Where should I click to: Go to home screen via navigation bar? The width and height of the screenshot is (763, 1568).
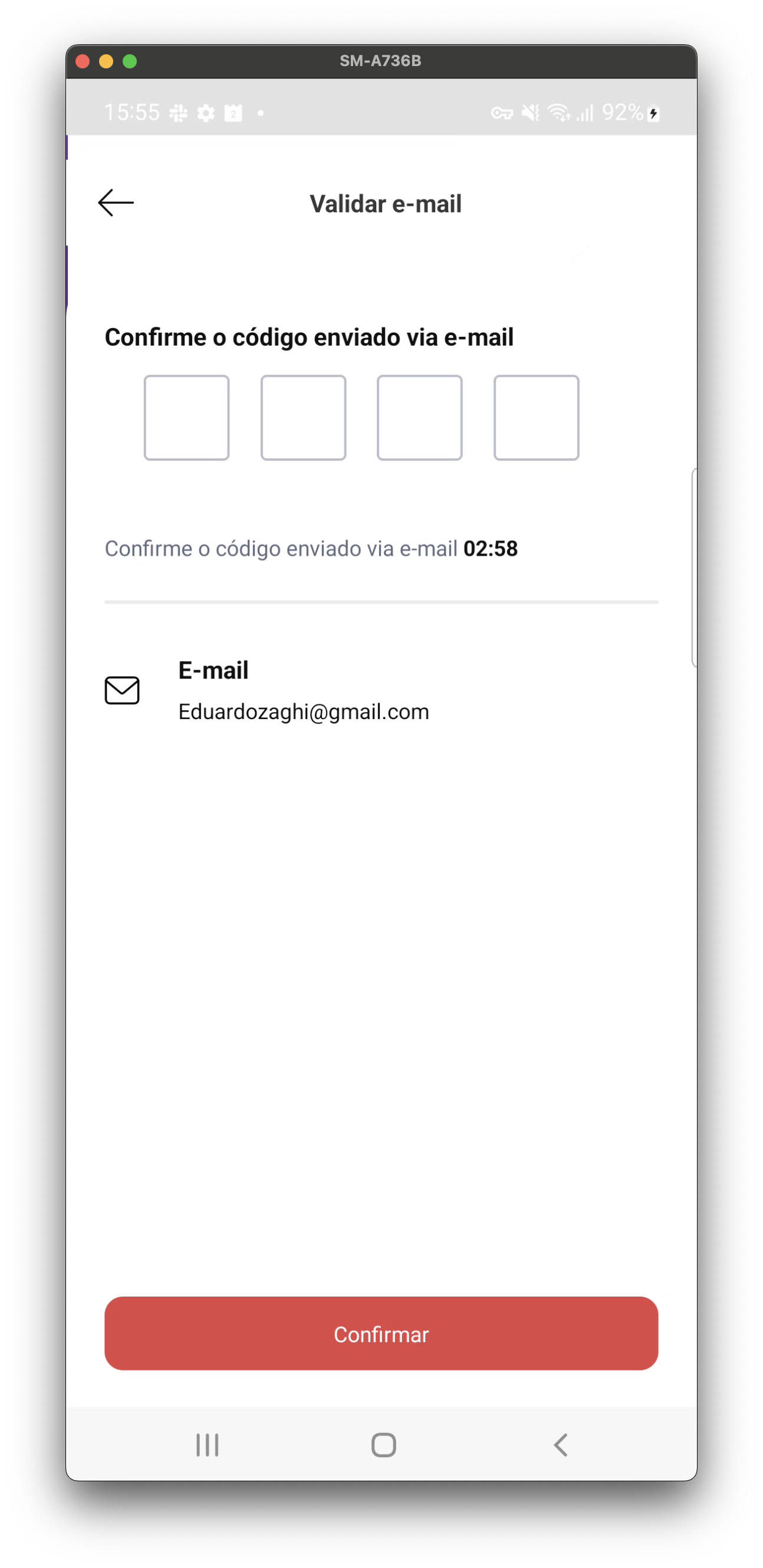click(x=383, y=1445)
